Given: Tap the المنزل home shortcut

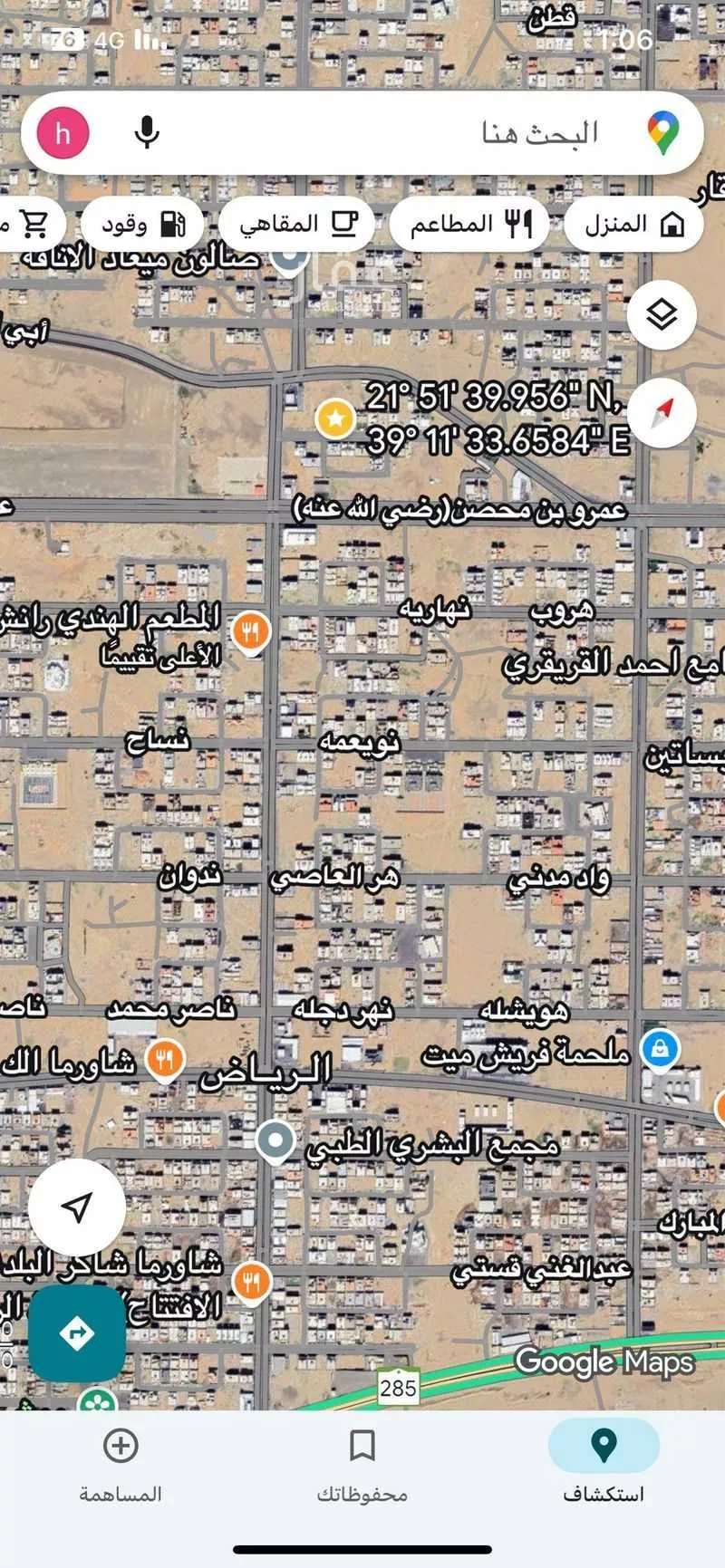Looking at the screenshot, I should point(633,222).
